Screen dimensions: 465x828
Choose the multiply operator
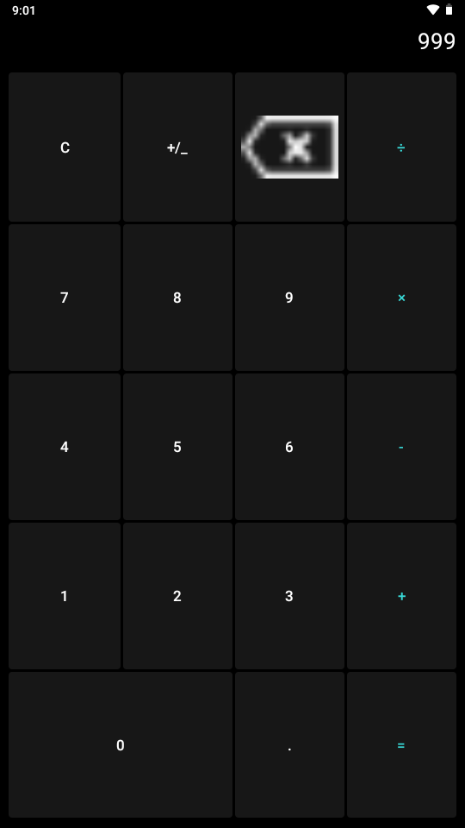(401, 298)
